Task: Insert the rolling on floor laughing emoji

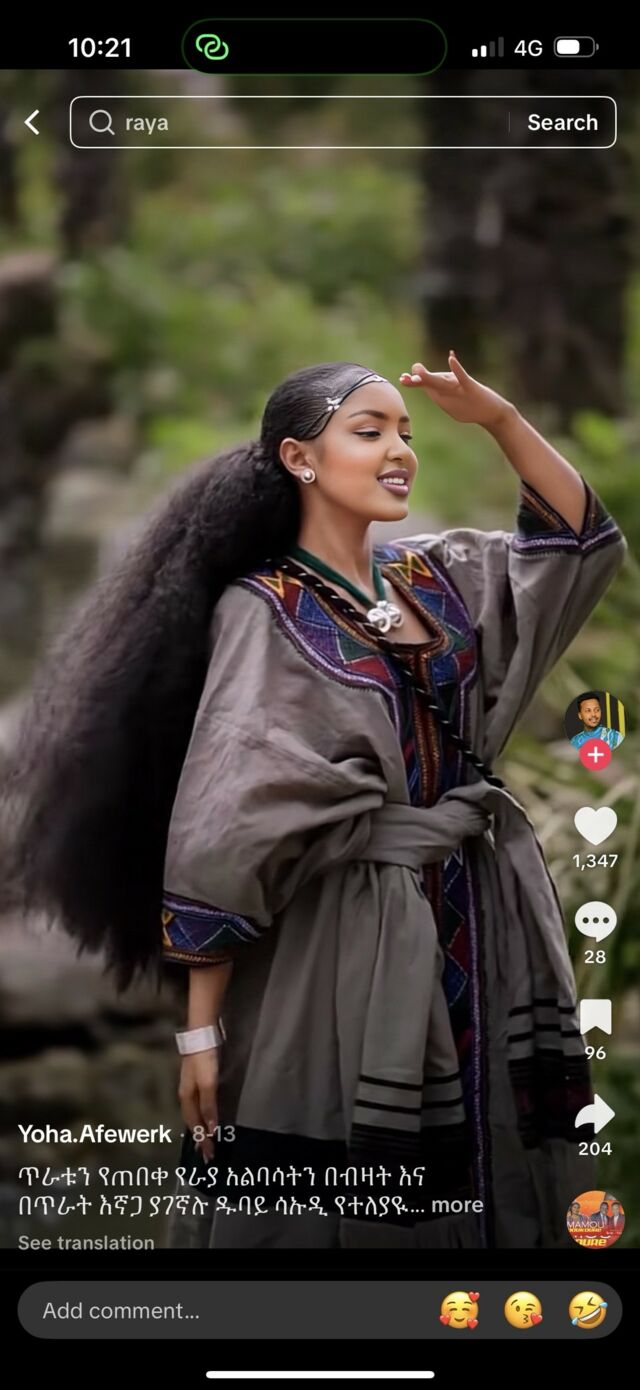Action: [x=587, y=1310]
